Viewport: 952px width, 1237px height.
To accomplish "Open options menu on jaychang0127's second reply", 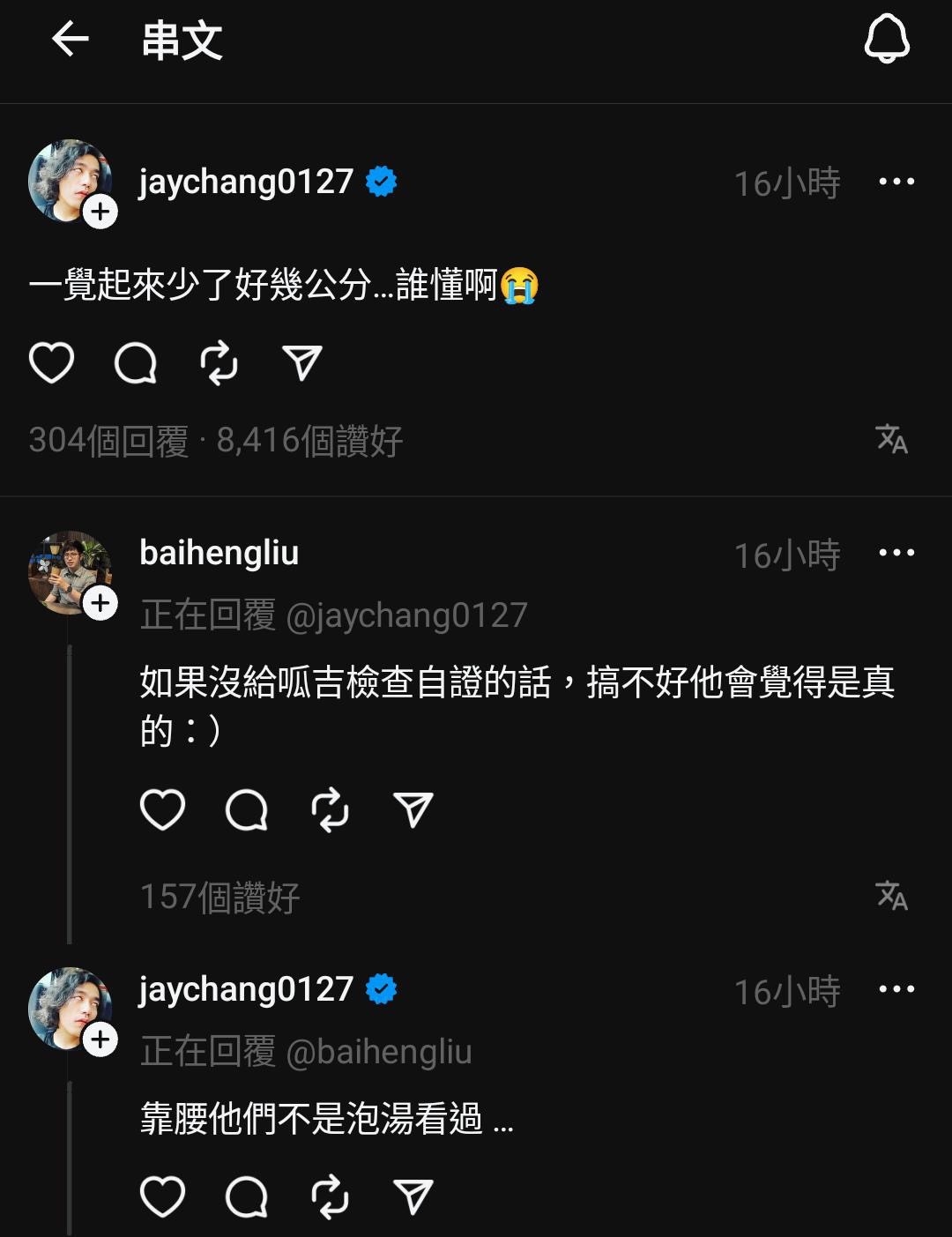I will [898, 989].
